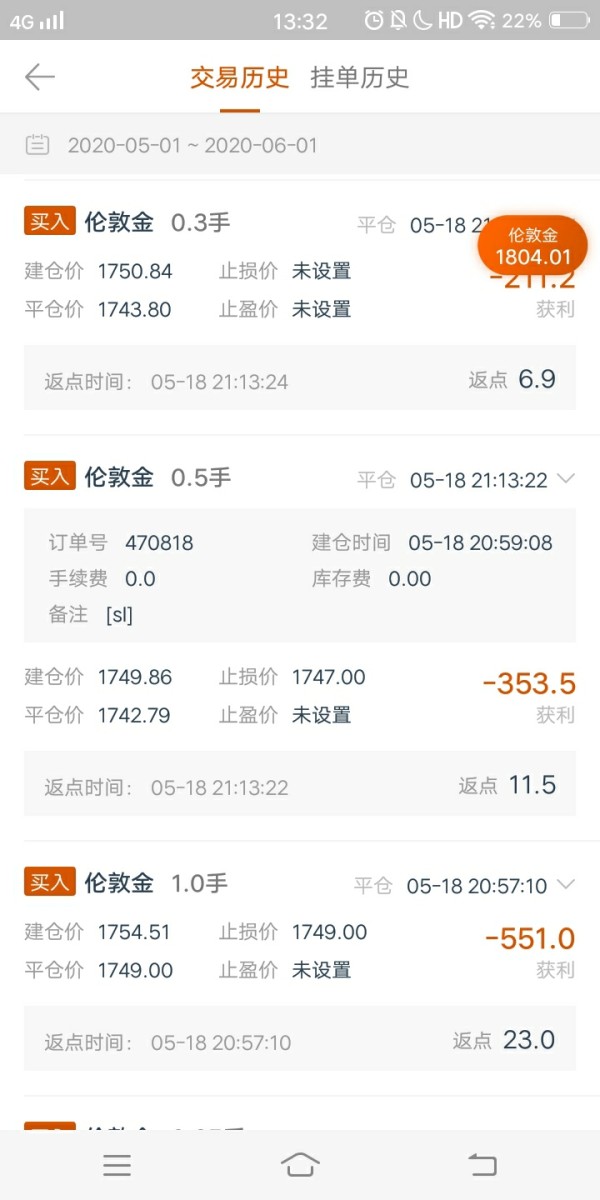The width and height of the screenshot is (600, 1200).
Task: Open the system recent apps menu button
Action: click(117, 1164)
